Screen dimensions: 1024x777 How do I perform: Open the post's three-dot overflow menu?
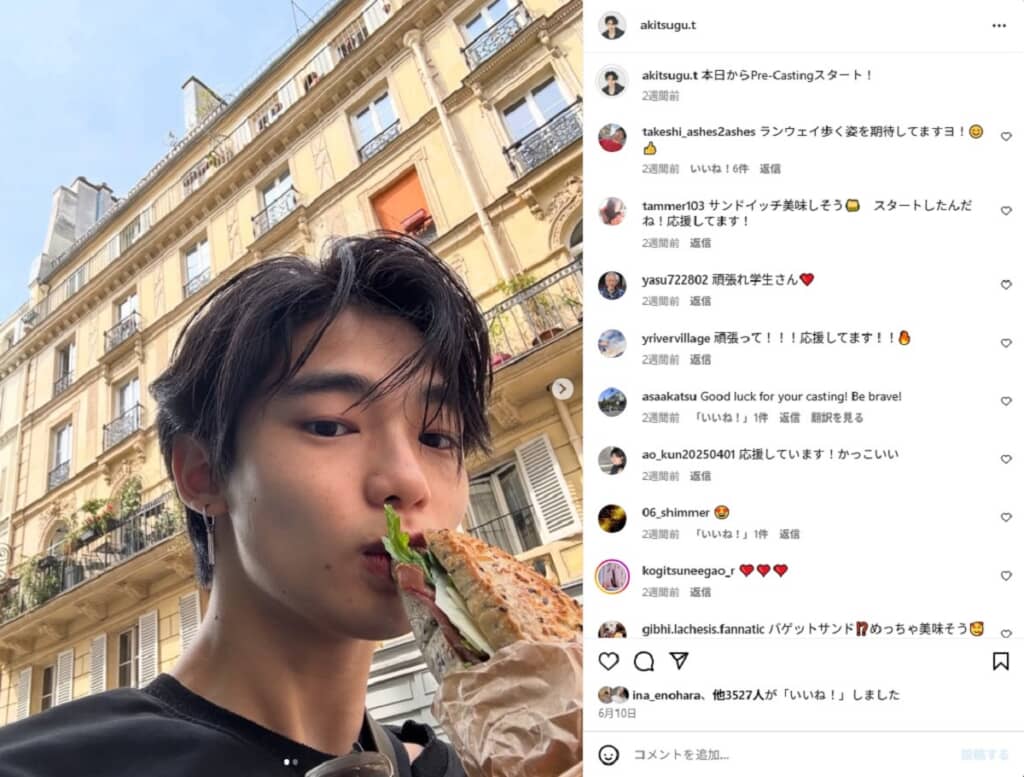(x=999, y=25)
